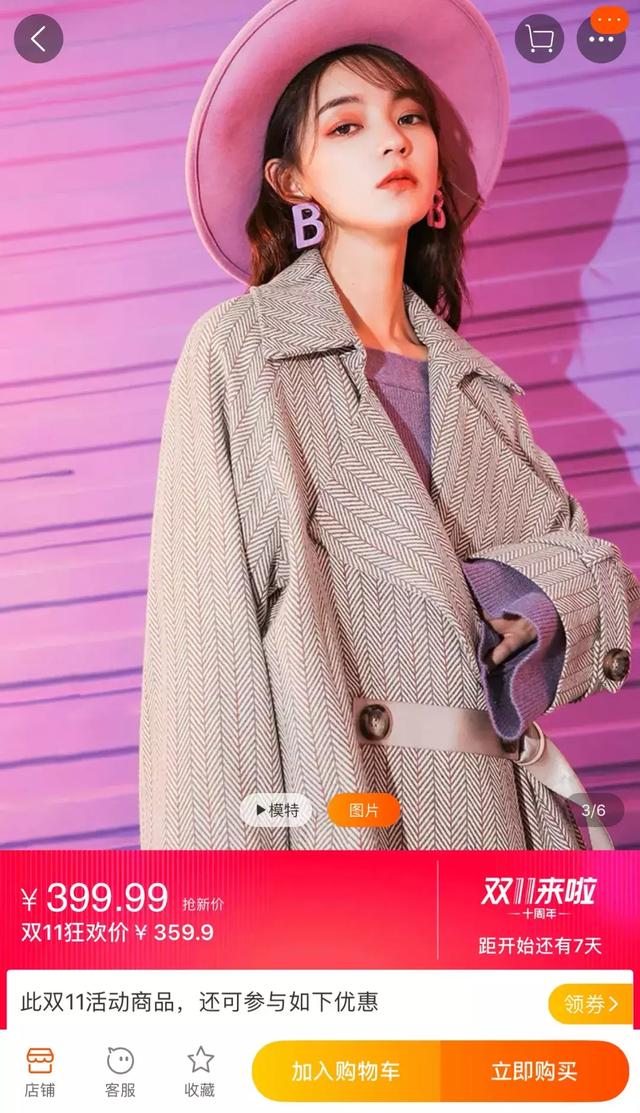
Task: Visit the 店铺 store page
Action: click(x=40, y=1071)
